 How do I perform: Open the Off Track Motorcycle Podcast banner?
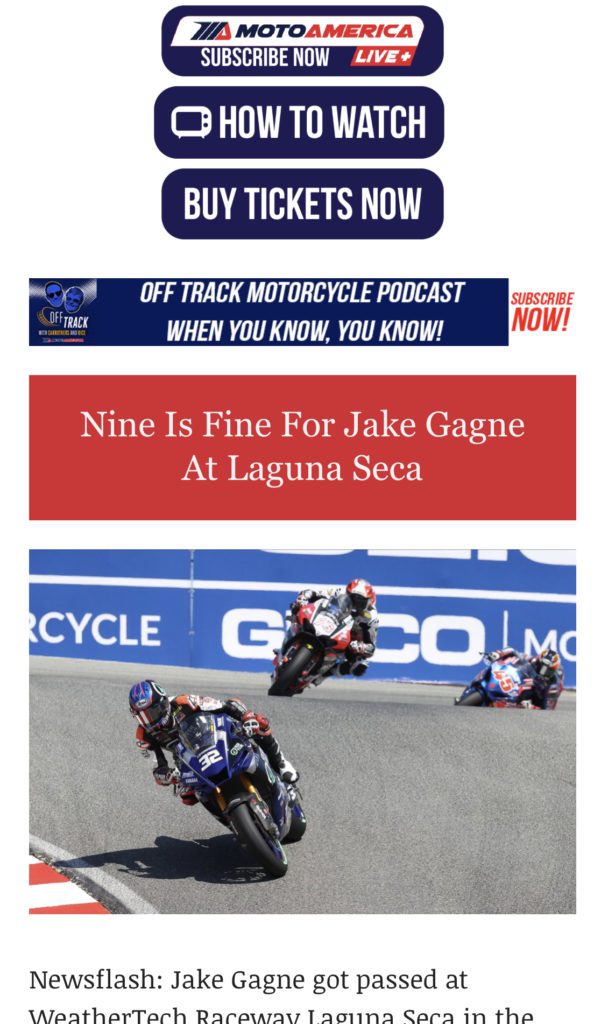click(x=302, y=312)
